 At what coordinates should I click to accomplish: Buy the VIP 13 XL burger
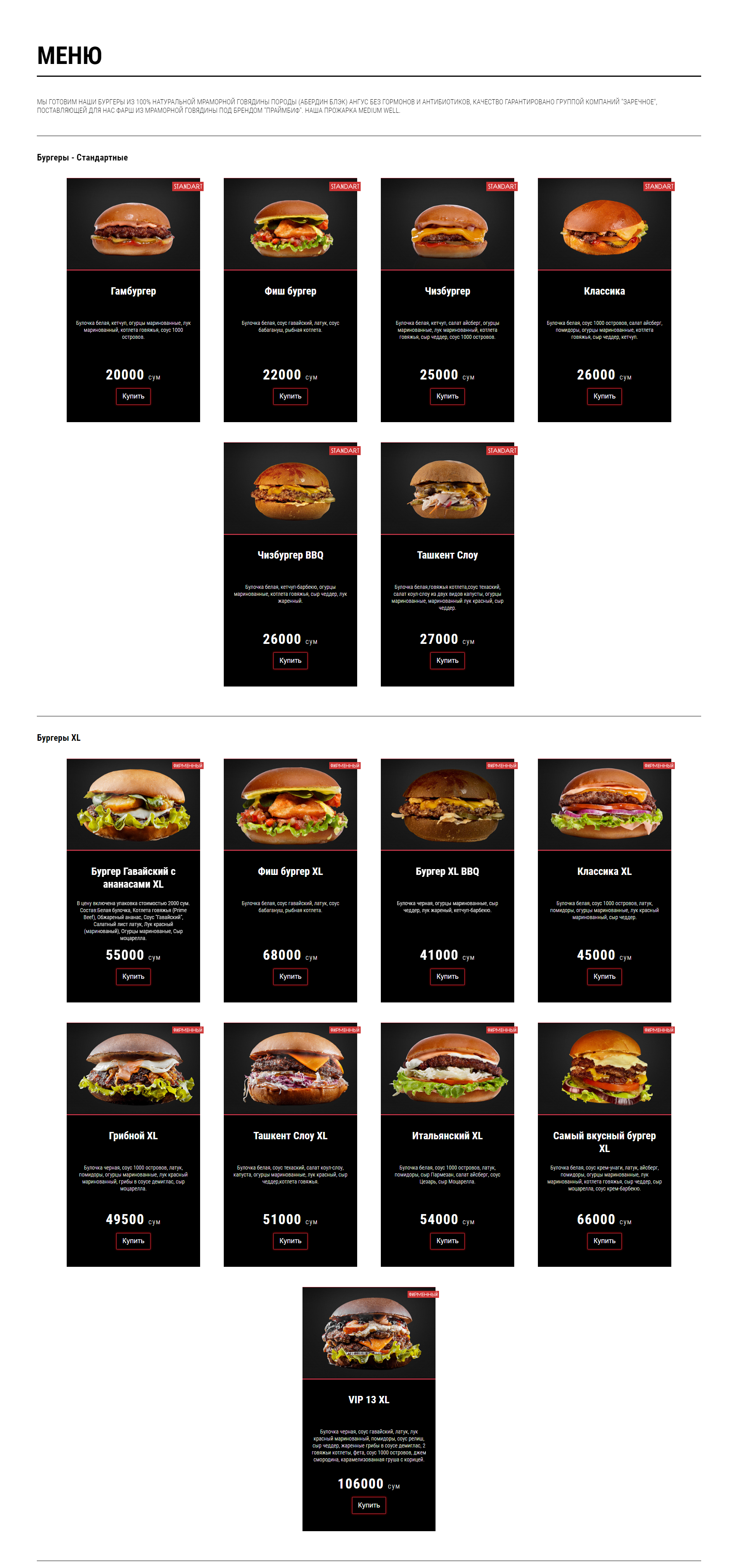pyautogui.click(x=368, y=1505)
